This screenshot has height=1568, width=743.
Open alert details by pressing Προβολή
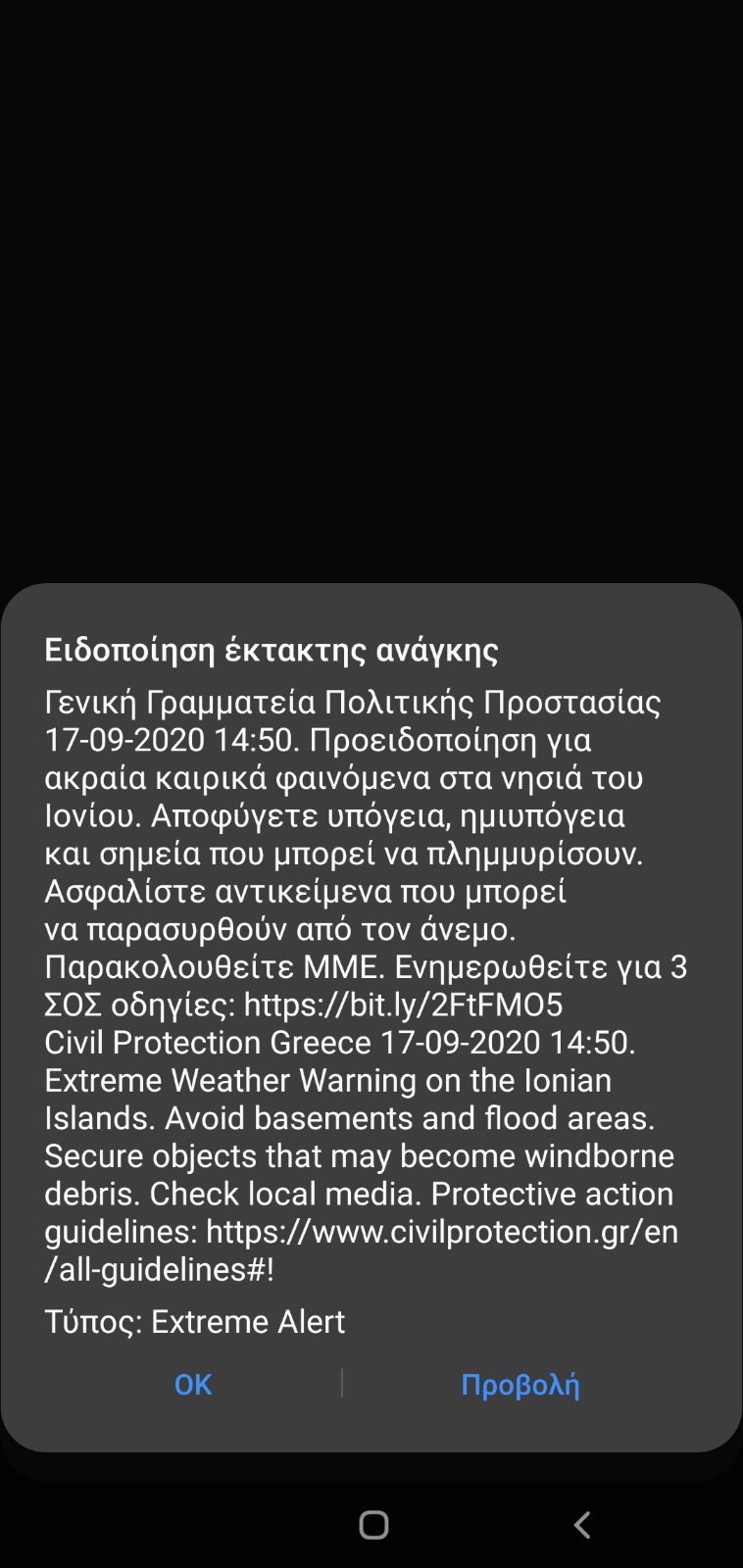click(x=520, y=1386)
